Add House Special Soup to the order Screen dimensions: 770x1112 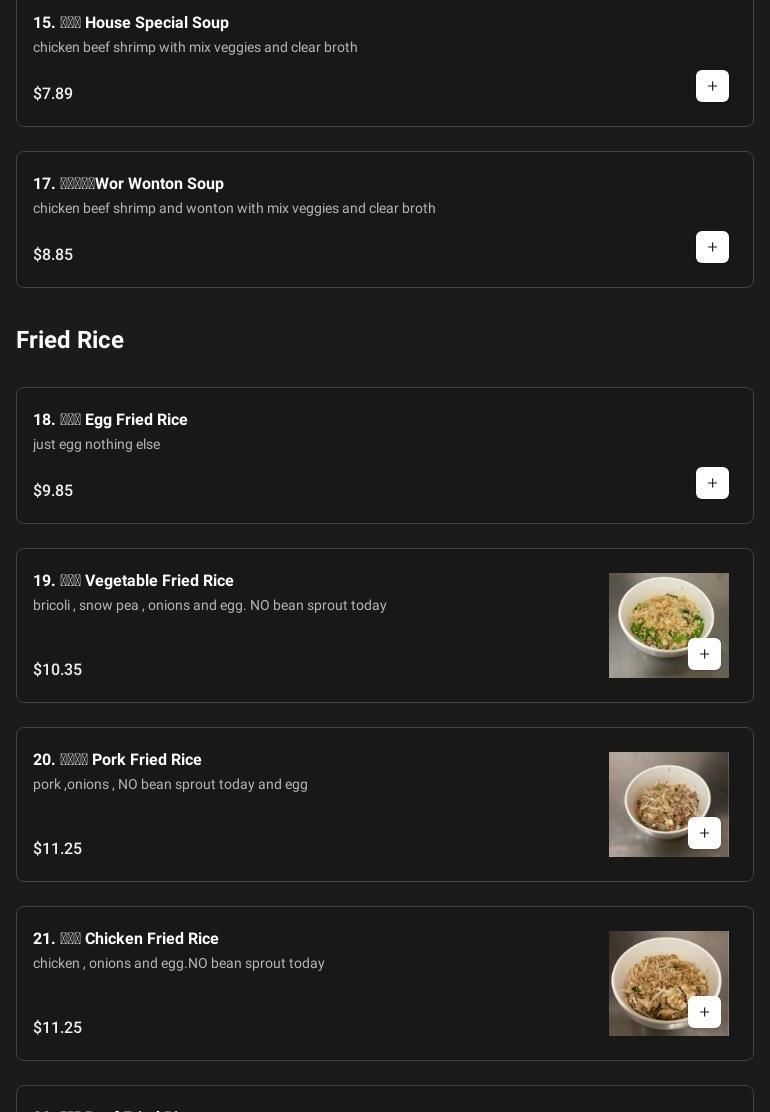[x=712, y=86]
